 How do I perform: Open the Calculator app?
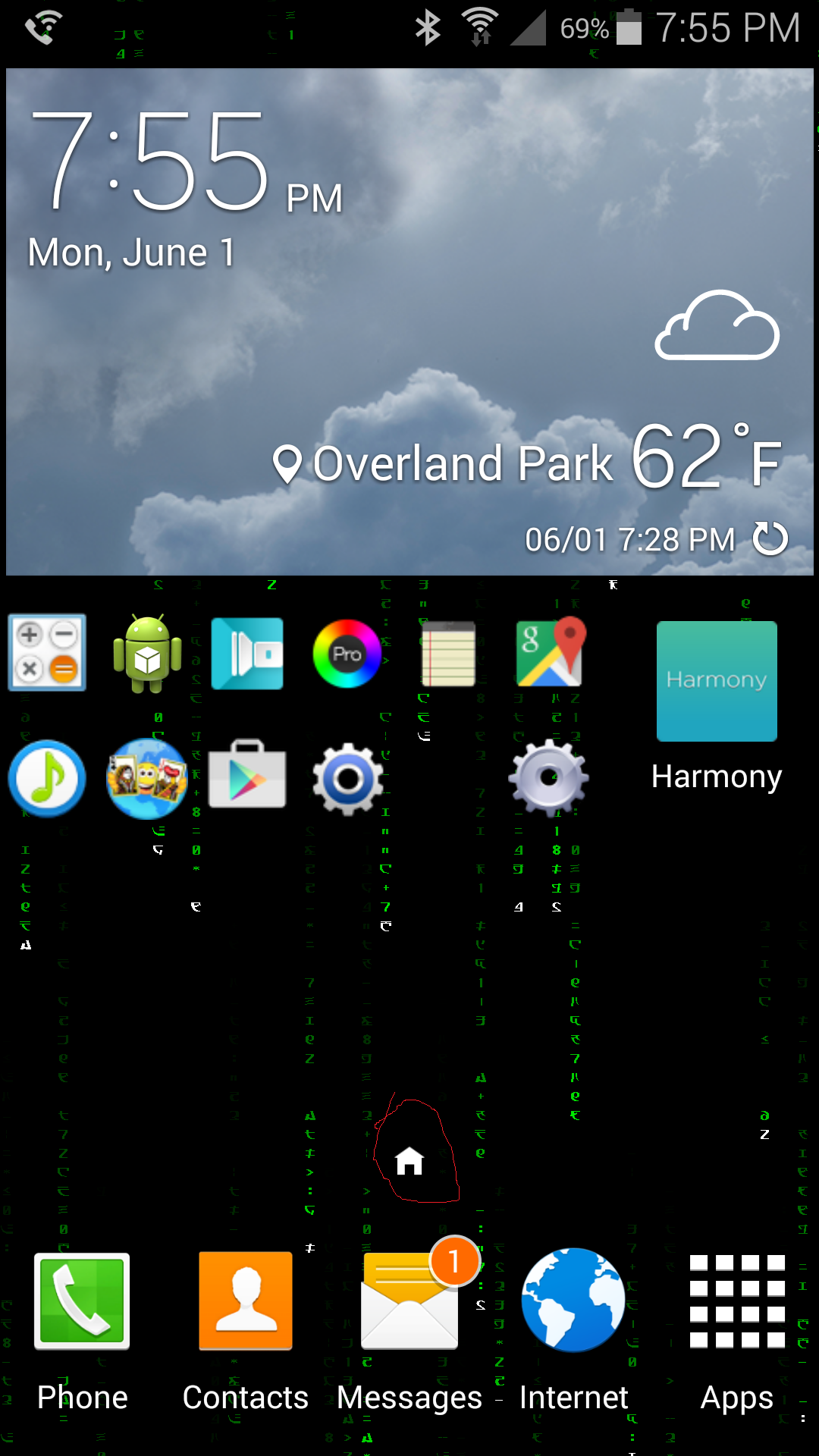coord(47,652)
